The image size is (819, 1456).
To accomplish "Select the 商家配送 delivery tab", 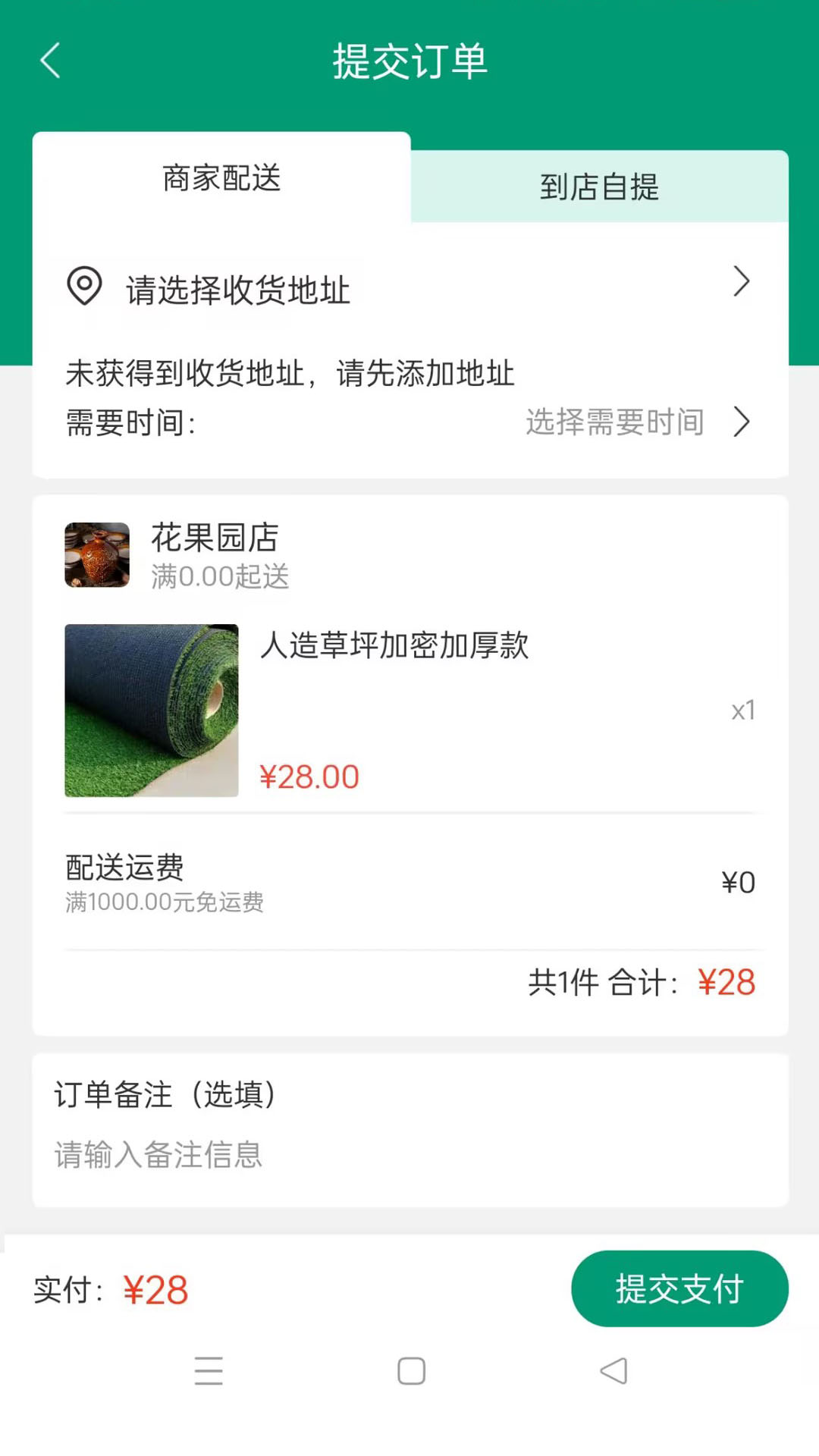I will point(221,179).
